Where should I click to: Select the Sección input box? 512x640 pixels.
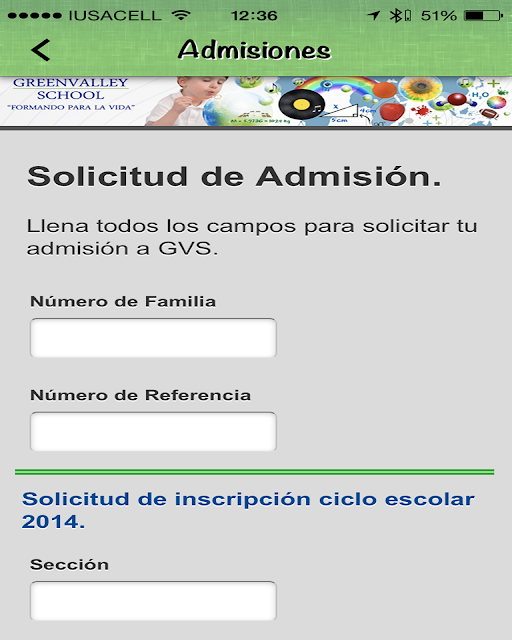(x=153, y=601)
